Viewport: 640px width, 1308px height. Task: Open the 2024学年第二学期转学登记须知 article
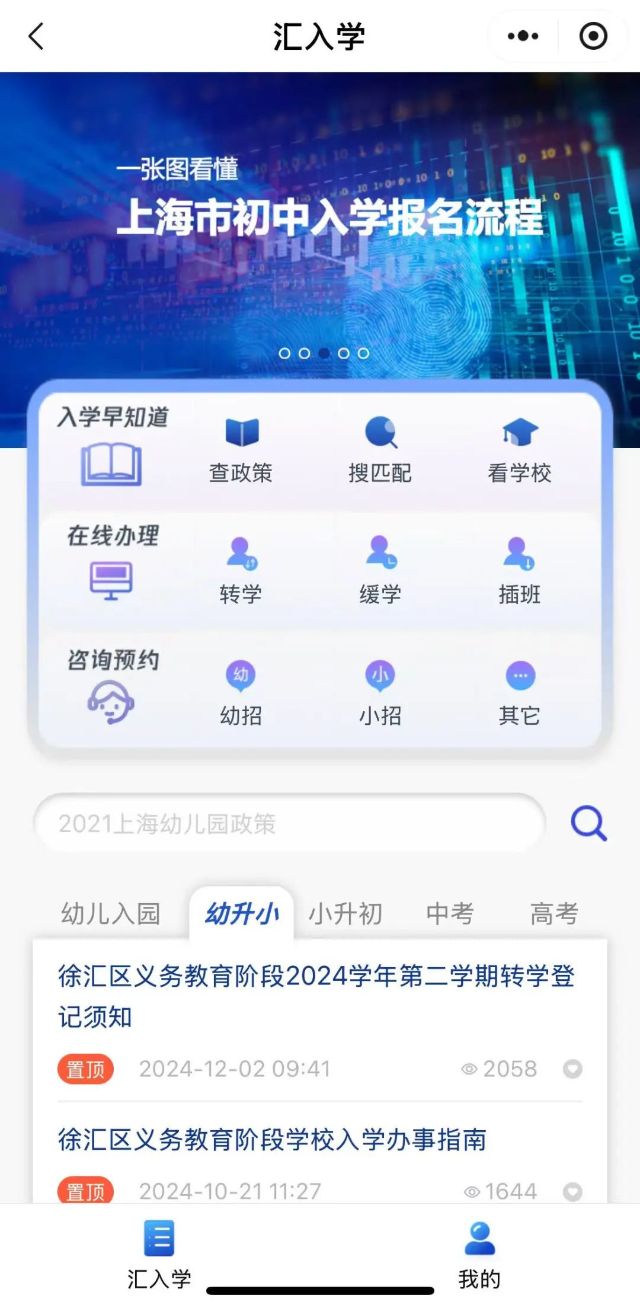(x=316, y=996)
